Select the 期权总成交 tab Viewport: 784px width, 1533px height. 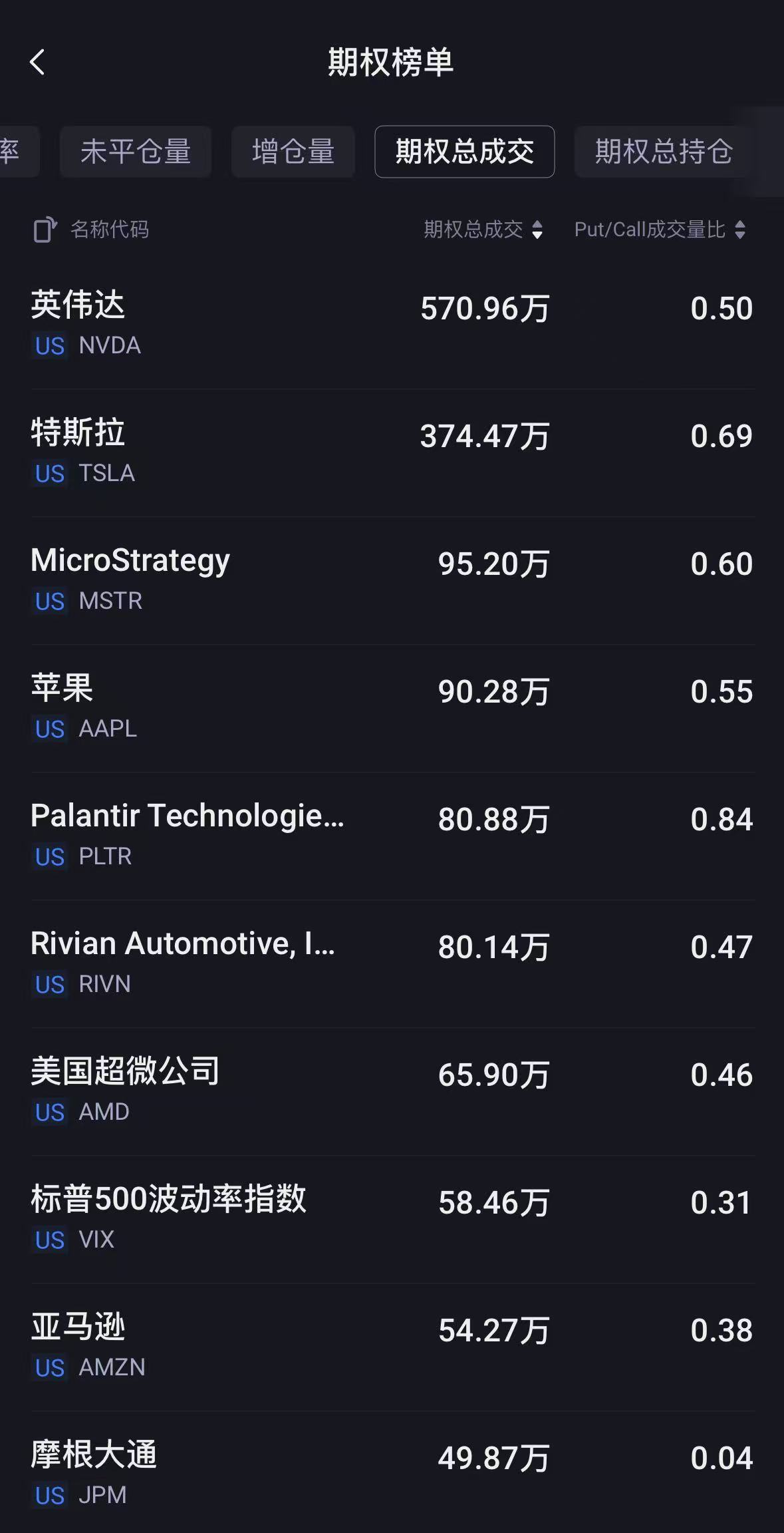[465, 152]
